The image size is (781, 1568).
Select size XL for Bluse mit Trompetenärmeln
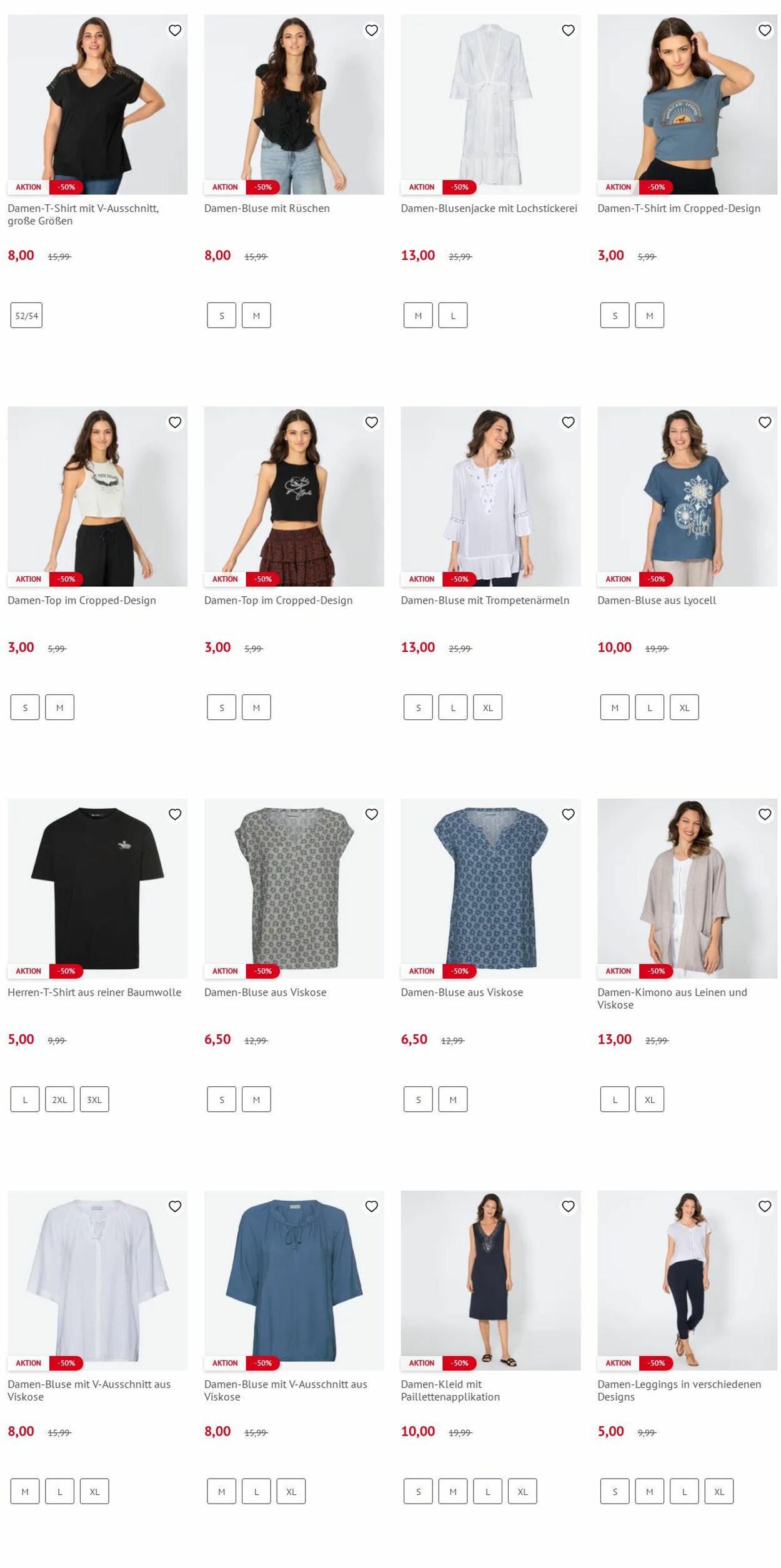tap(487, 707)
